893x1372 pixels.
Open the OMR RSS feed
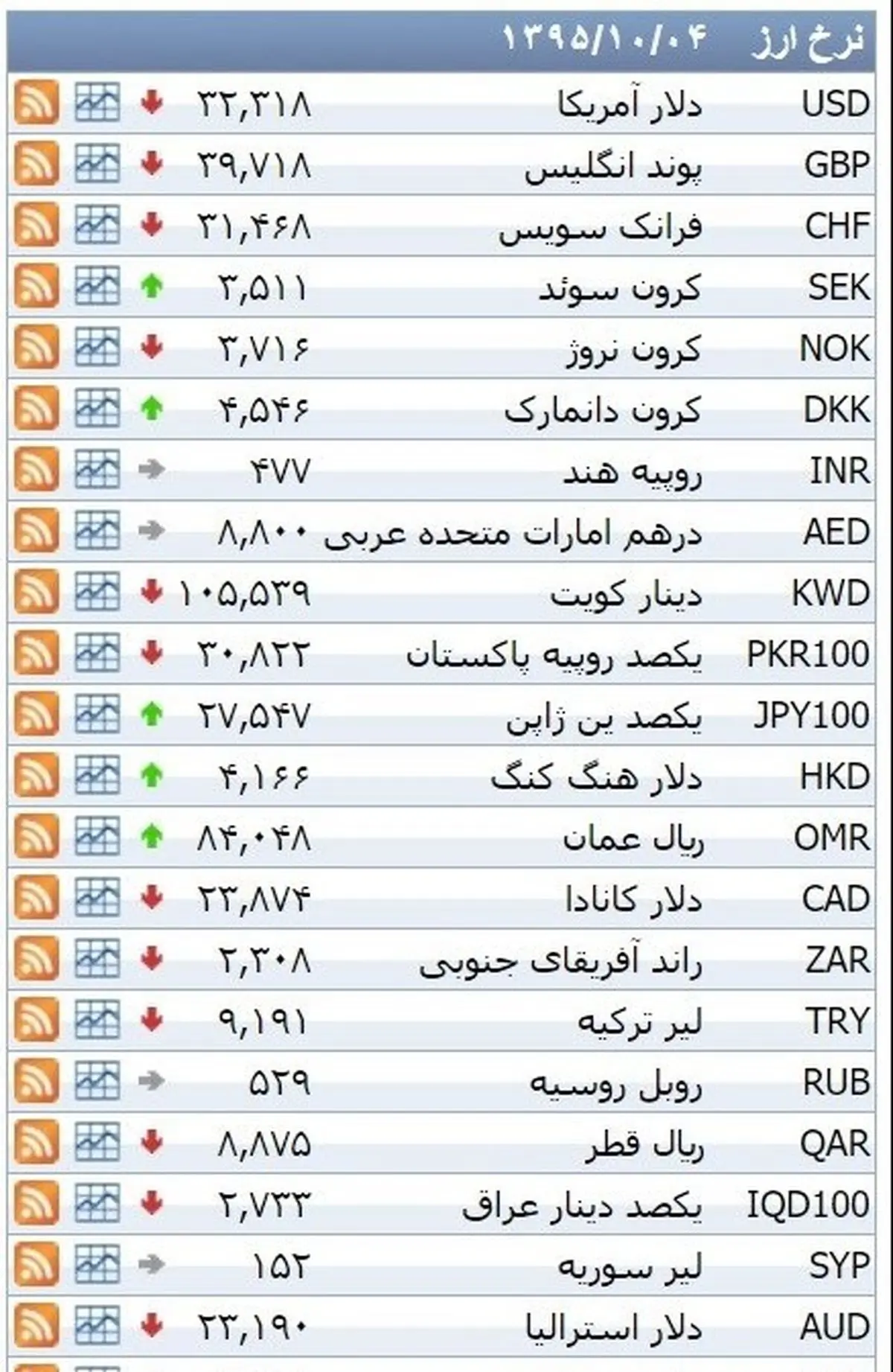pyautogui.click(x=36, y=837)
